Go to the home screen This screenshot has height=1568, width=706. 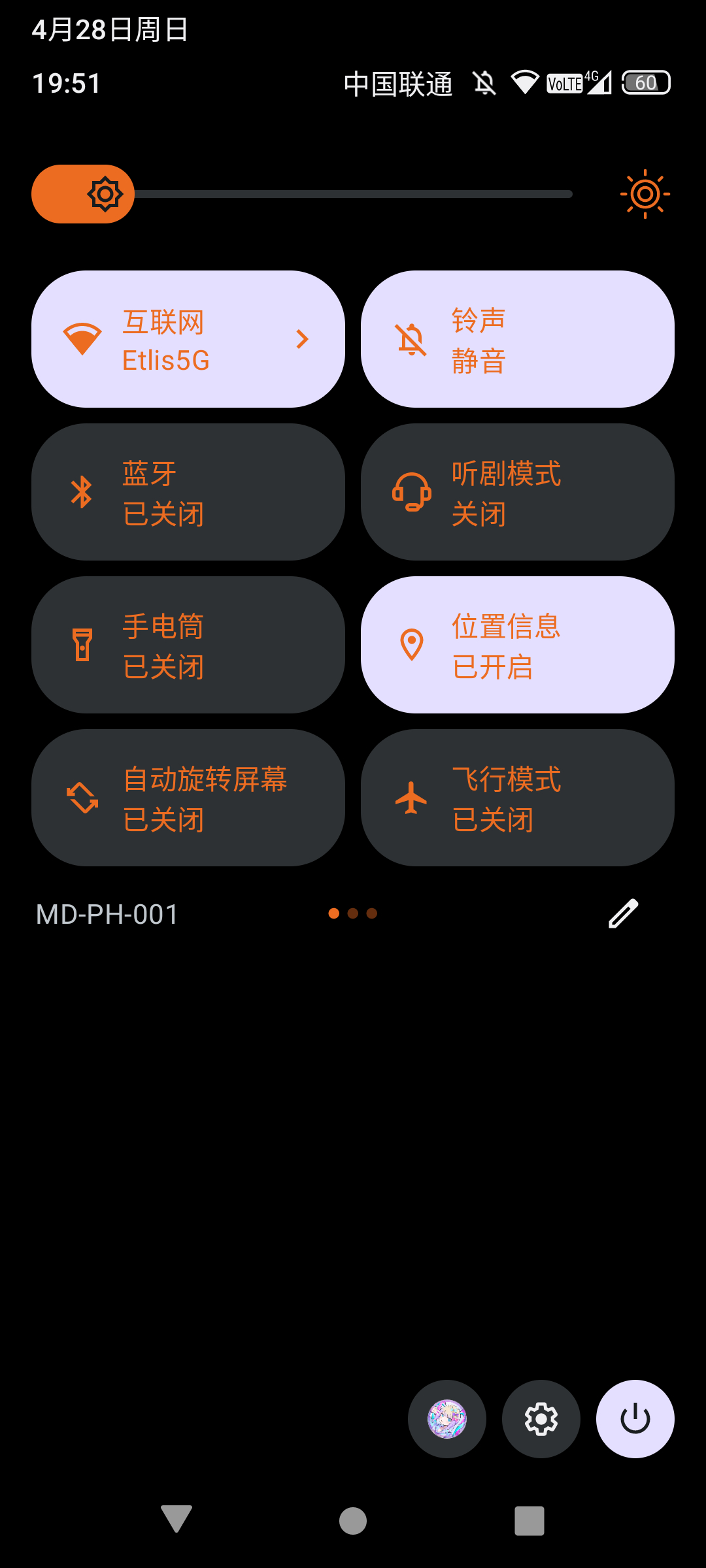coord(353,1520)
